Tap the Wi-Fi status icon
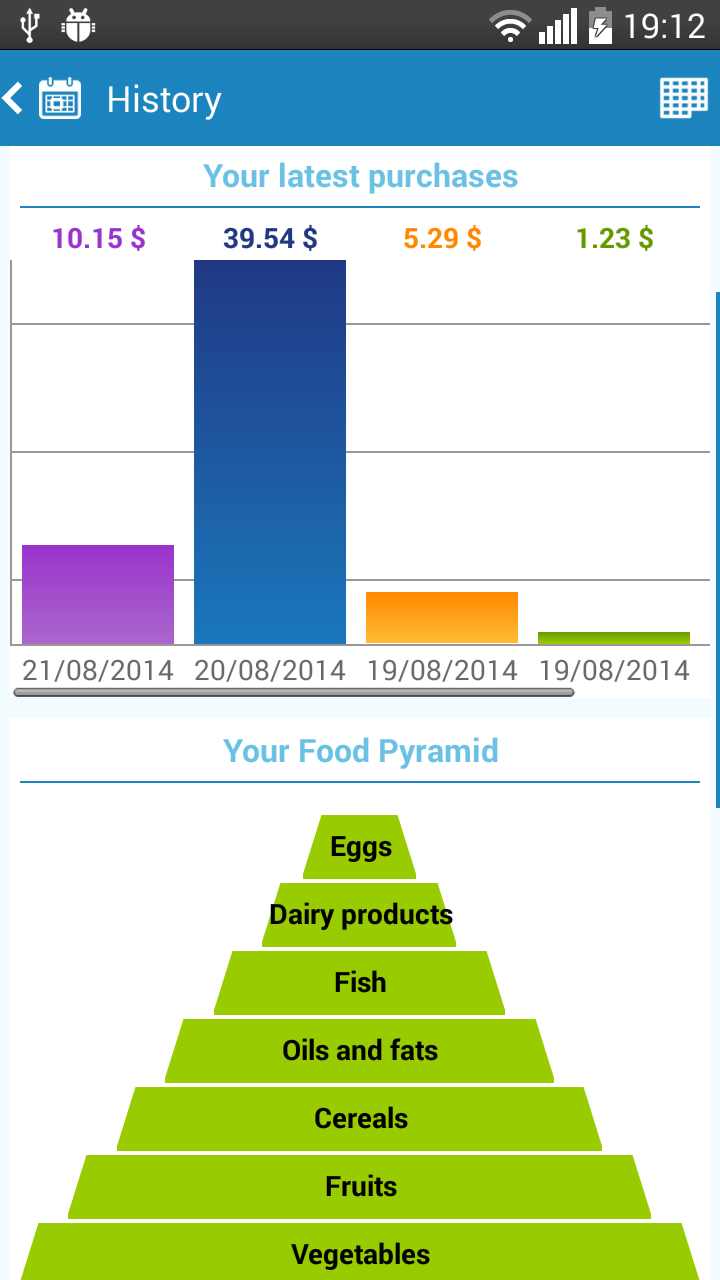720x1280 pixels. (511, 25)
